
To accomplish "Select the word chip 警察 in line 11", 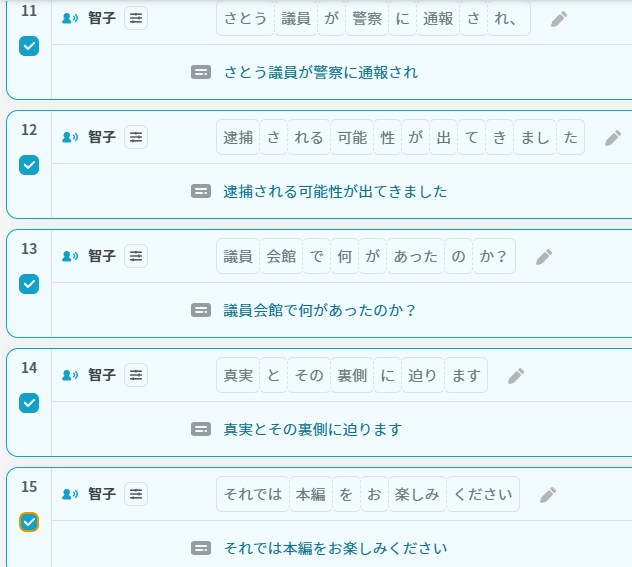I will (x=361, y=18).
